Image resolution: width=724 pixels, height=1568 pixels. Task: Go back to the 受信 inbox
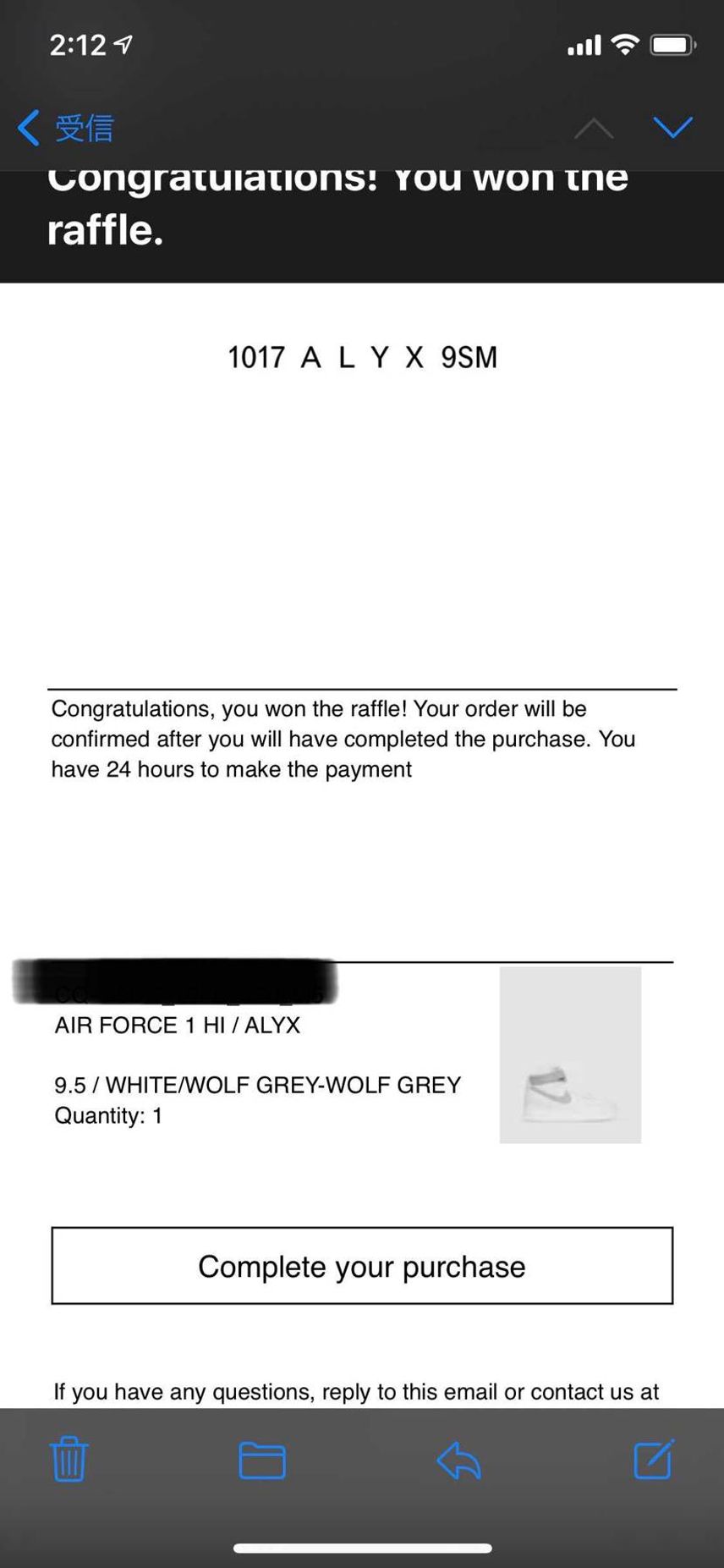pyautogui.click(x=66, y=129)
